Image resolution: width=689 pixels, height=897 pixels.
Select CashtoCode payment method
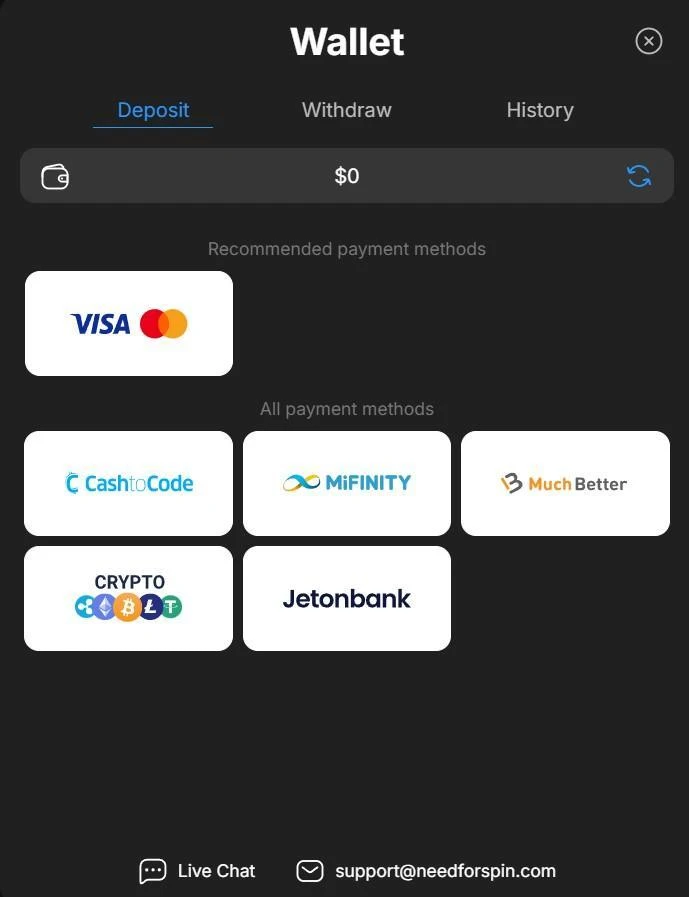129,483
